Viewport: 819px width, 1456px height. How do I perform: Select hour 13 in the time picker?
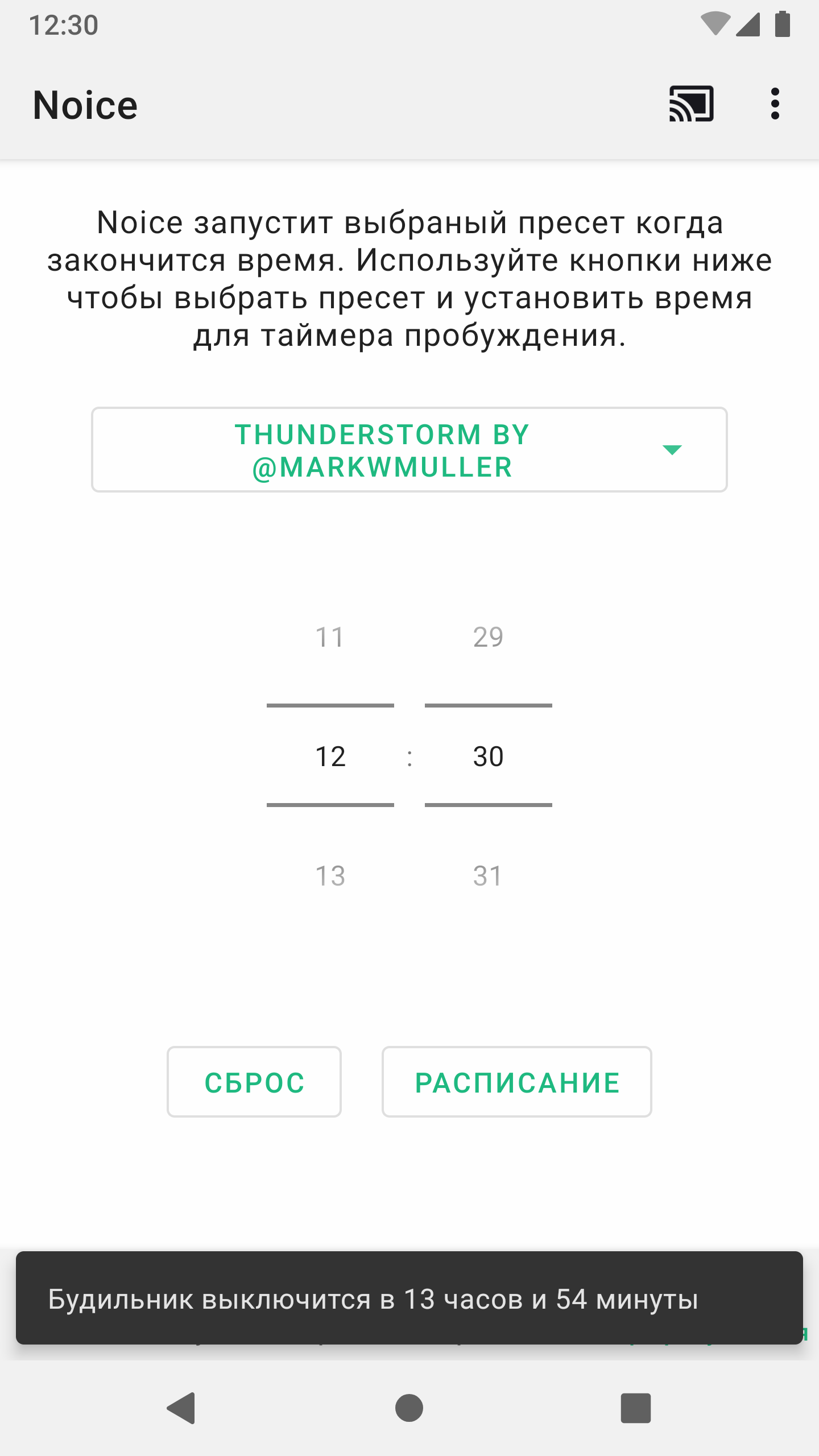[330, 876]
